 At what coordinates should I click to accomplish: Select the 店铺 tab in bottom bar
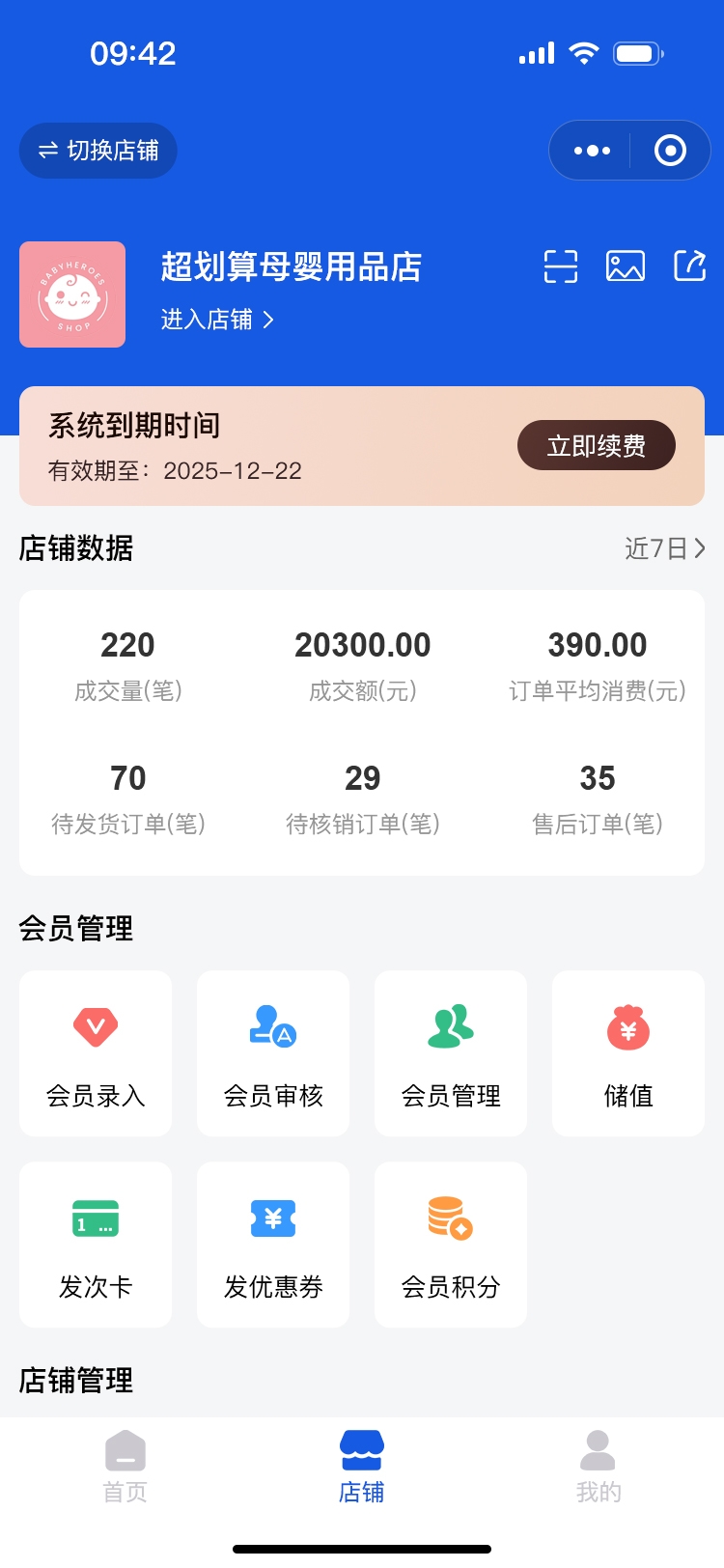362,1467
